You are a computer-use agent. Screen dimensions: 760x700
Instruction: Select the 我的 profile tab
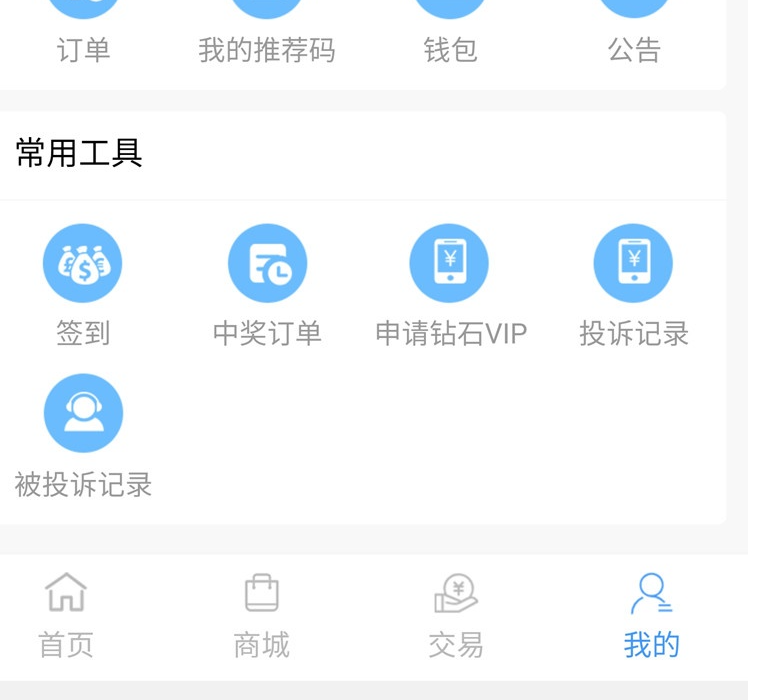point(651,615)
